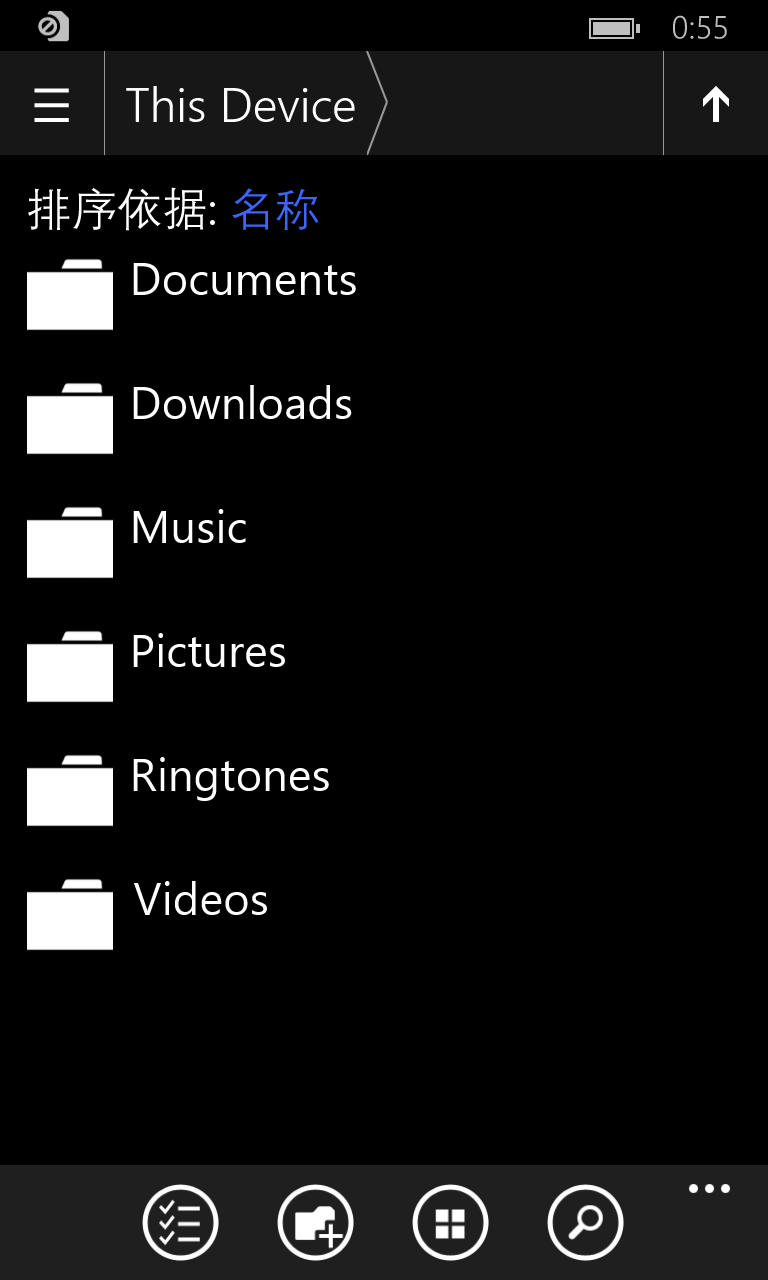
Task: Open the Videos folder
Action: click(x=201, y=901)
